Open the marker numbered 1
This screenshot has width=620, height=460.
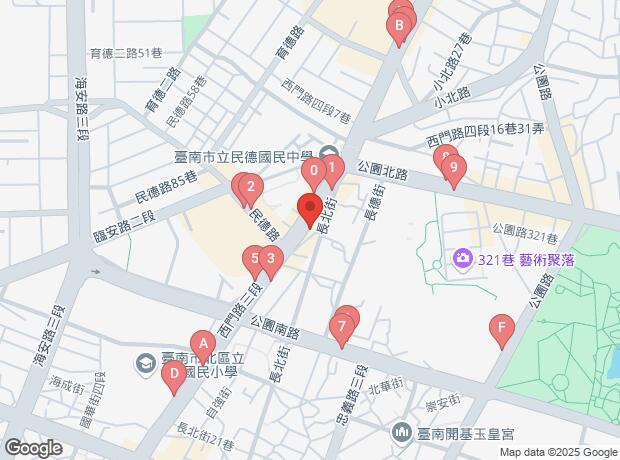point(332,168)
